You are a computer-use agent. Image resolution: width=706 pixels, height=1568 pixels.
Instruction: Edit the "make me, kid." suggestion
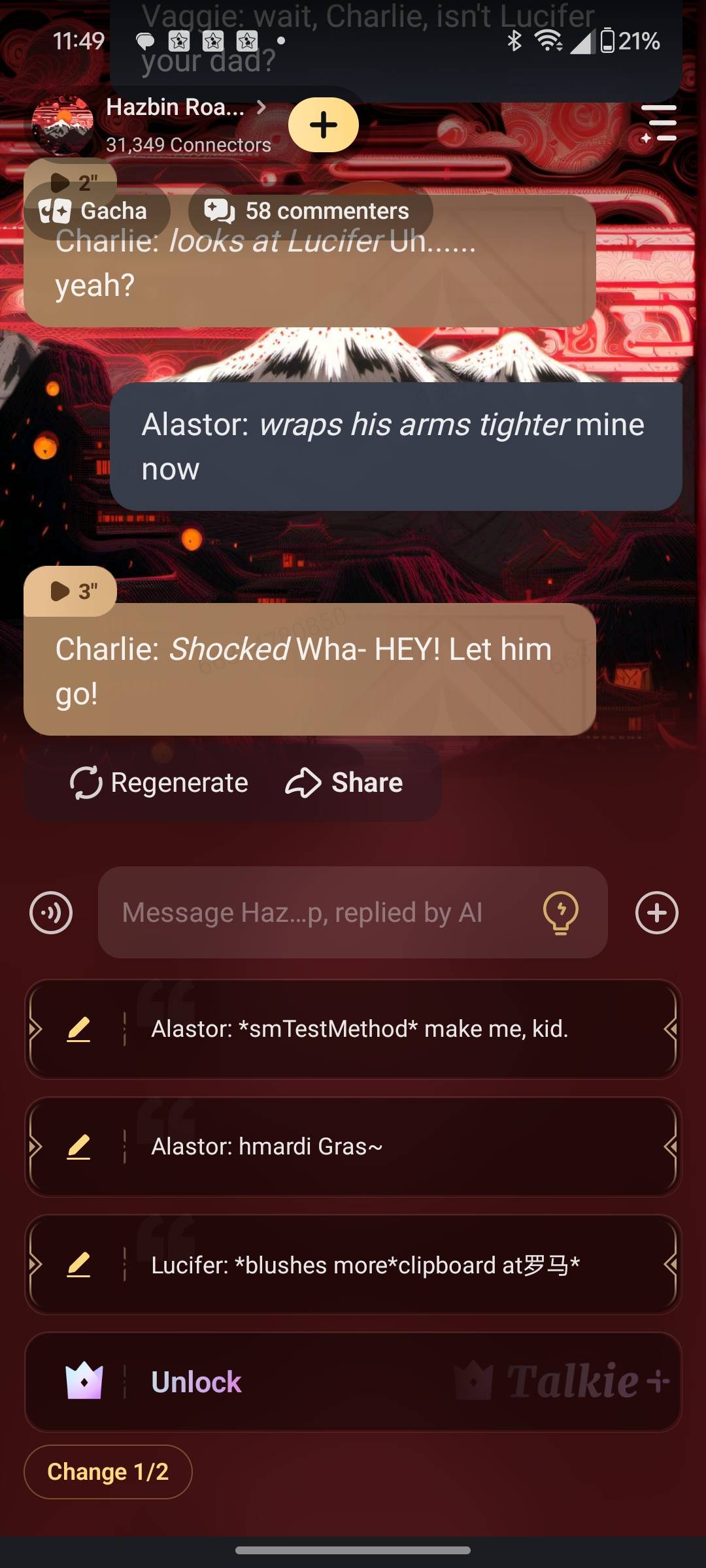pyautogui.click(x=78, y=1029)
